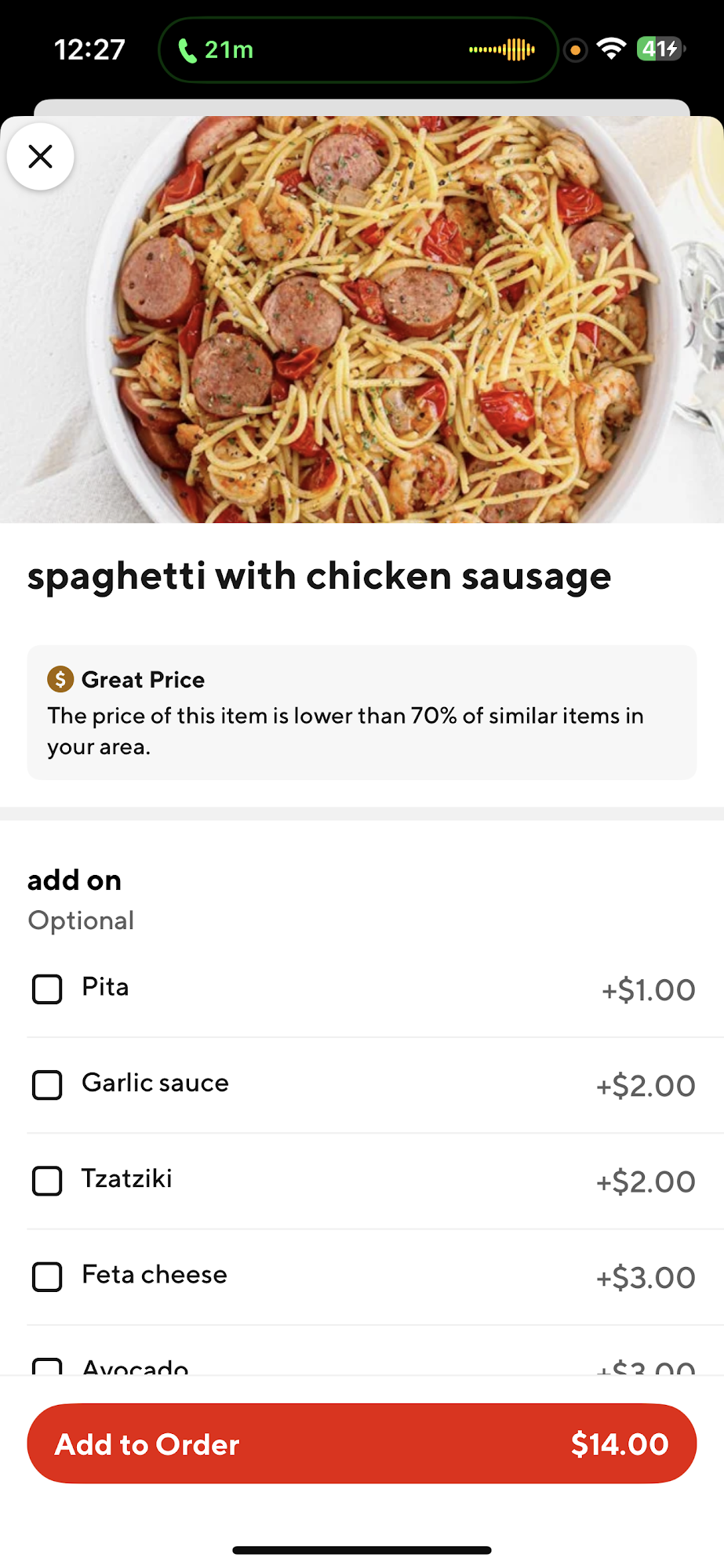Select the Garlic sauce add-on

click(47, 1085)
